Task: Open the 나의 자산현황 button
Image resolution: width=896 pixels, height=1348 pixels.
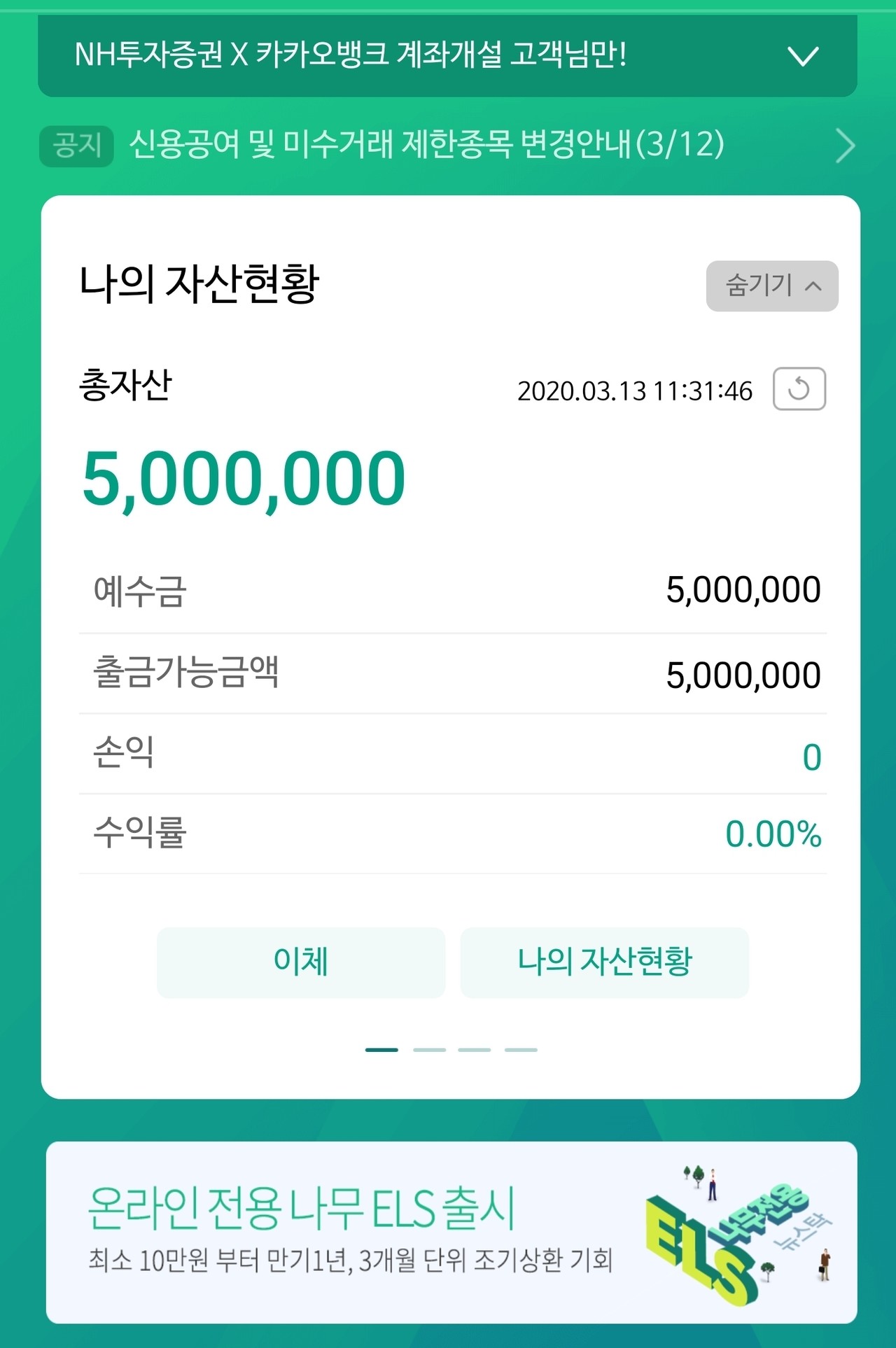Action: tap(605, 962)
